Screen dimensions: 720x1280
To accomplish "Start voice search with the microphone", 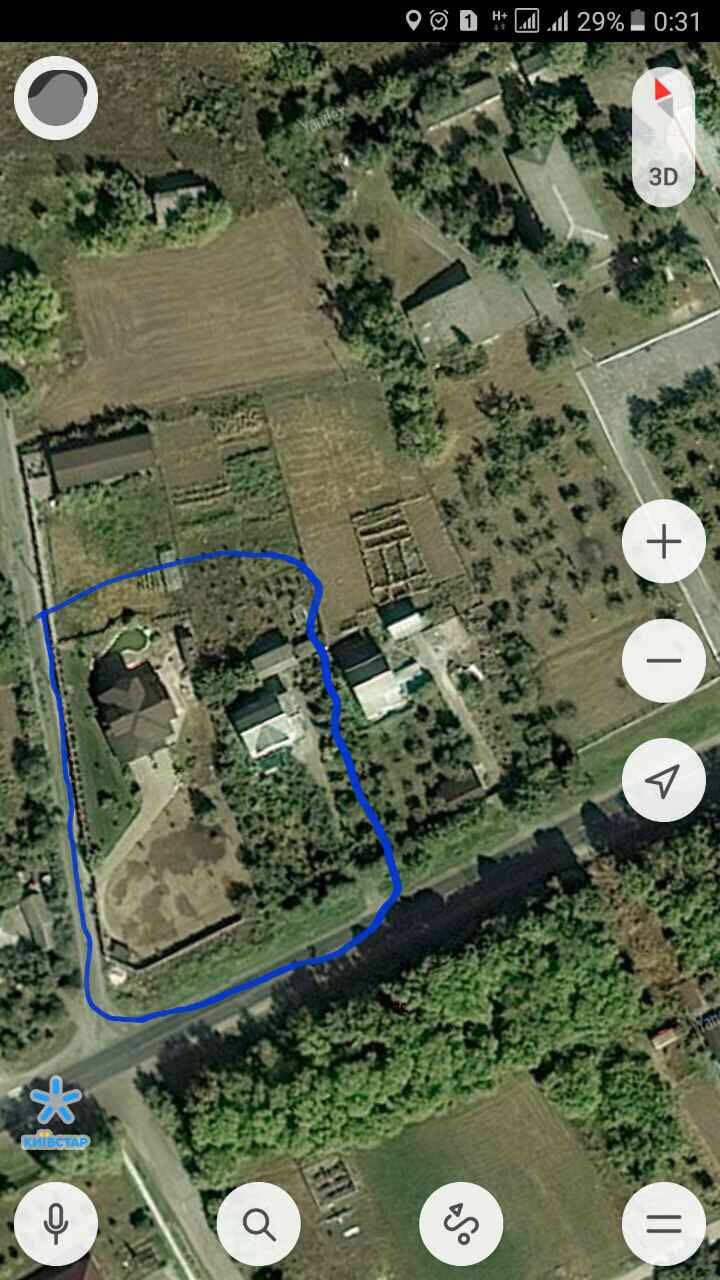I will (x=56, y=1224).
